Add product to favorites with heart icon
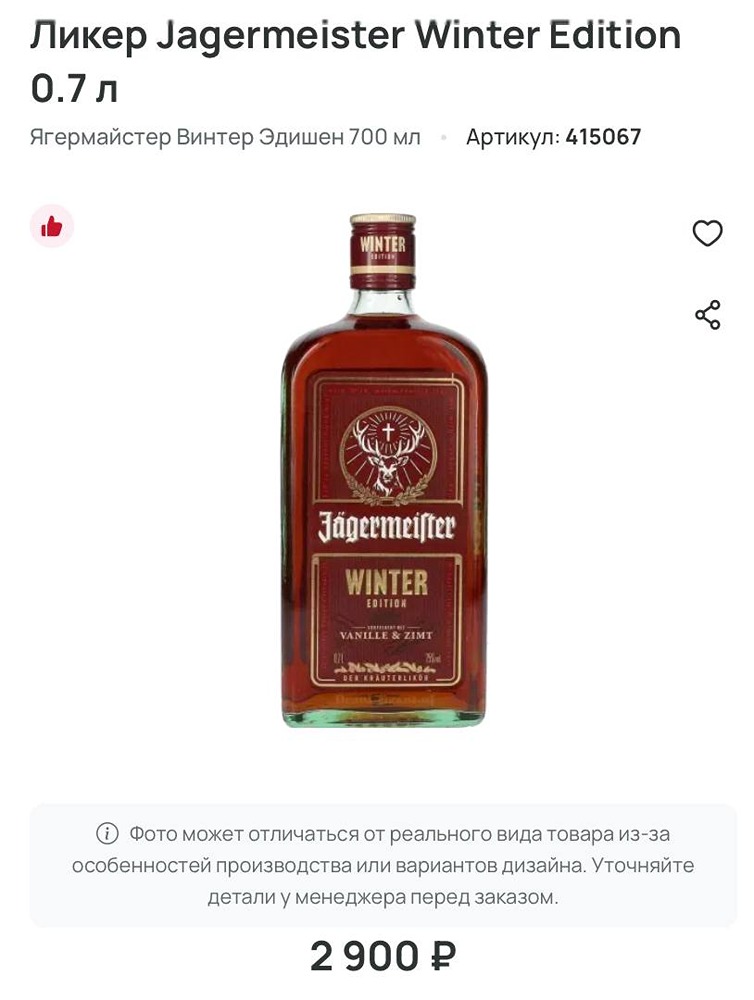 tap(707, 232)
